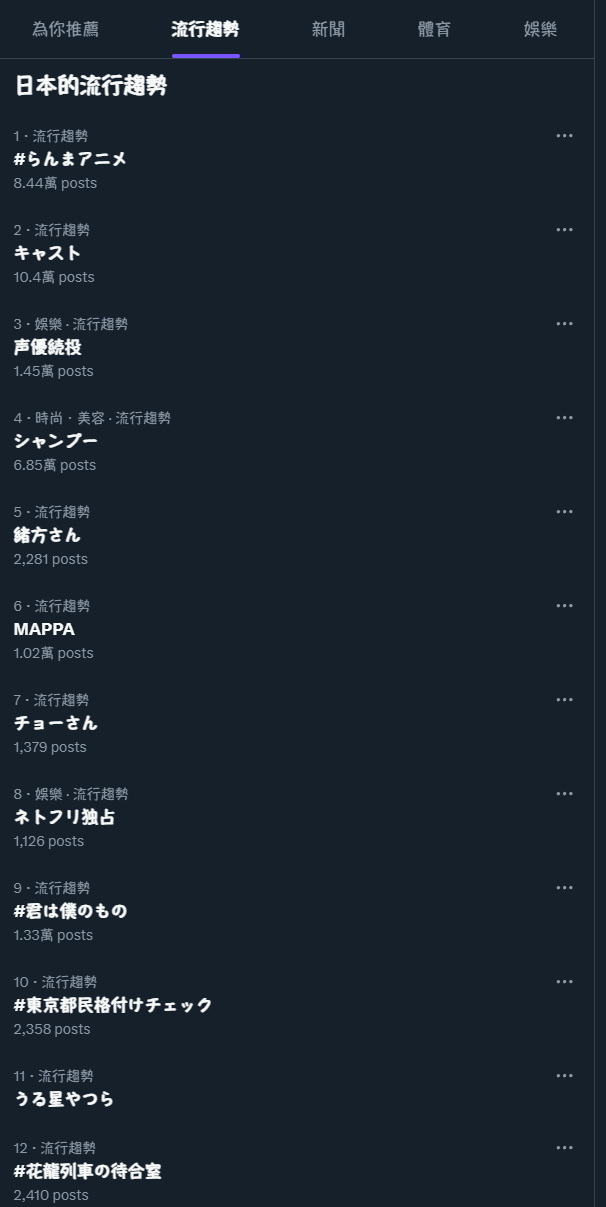Open the うる星やつら trend

tap(64, 1099)
